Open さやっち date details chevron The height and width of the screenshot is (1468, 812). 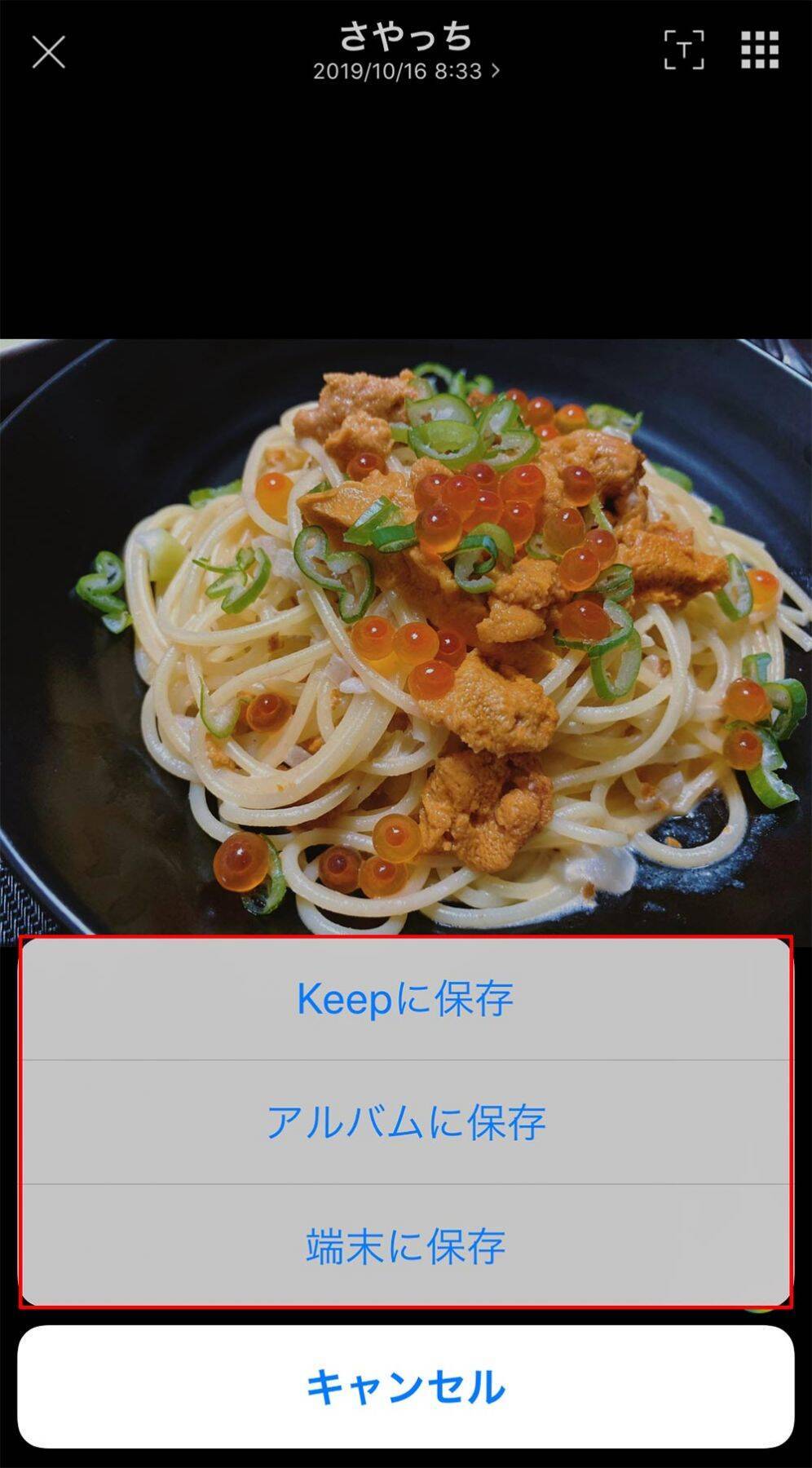(x=495, y=71)
